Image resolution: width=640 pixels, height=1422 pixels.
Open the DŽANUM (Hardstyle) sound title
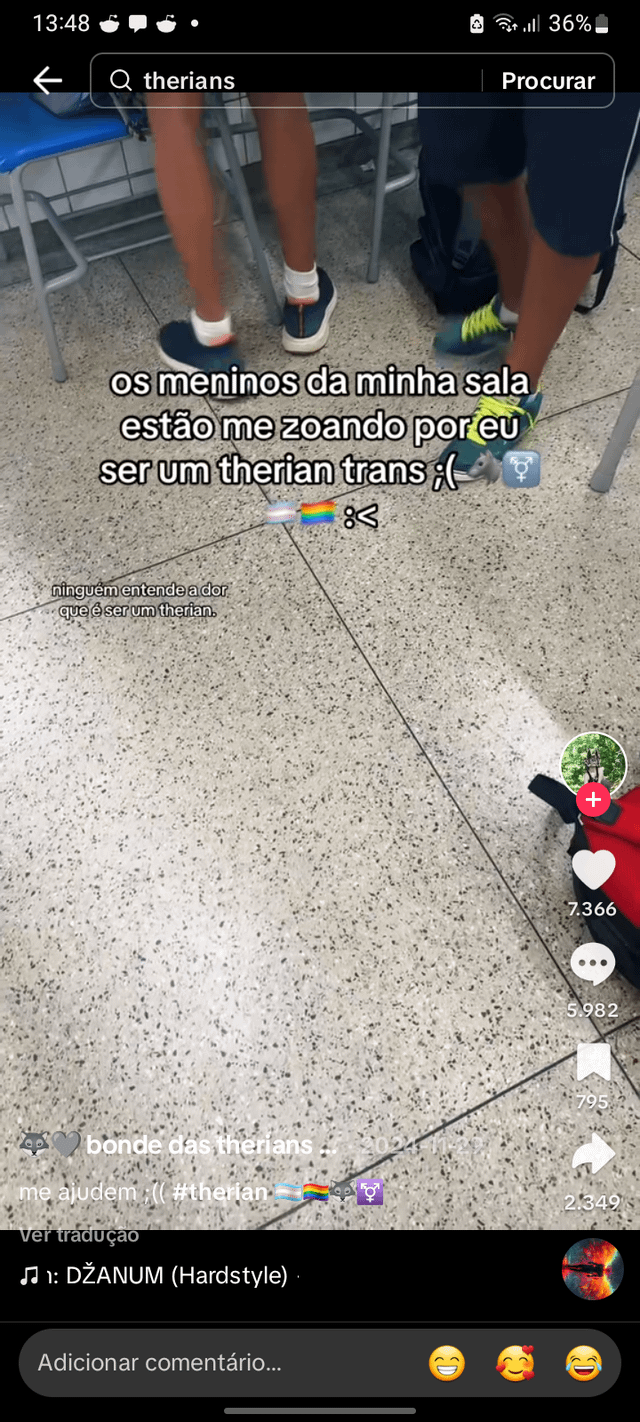pos(176,1275)
